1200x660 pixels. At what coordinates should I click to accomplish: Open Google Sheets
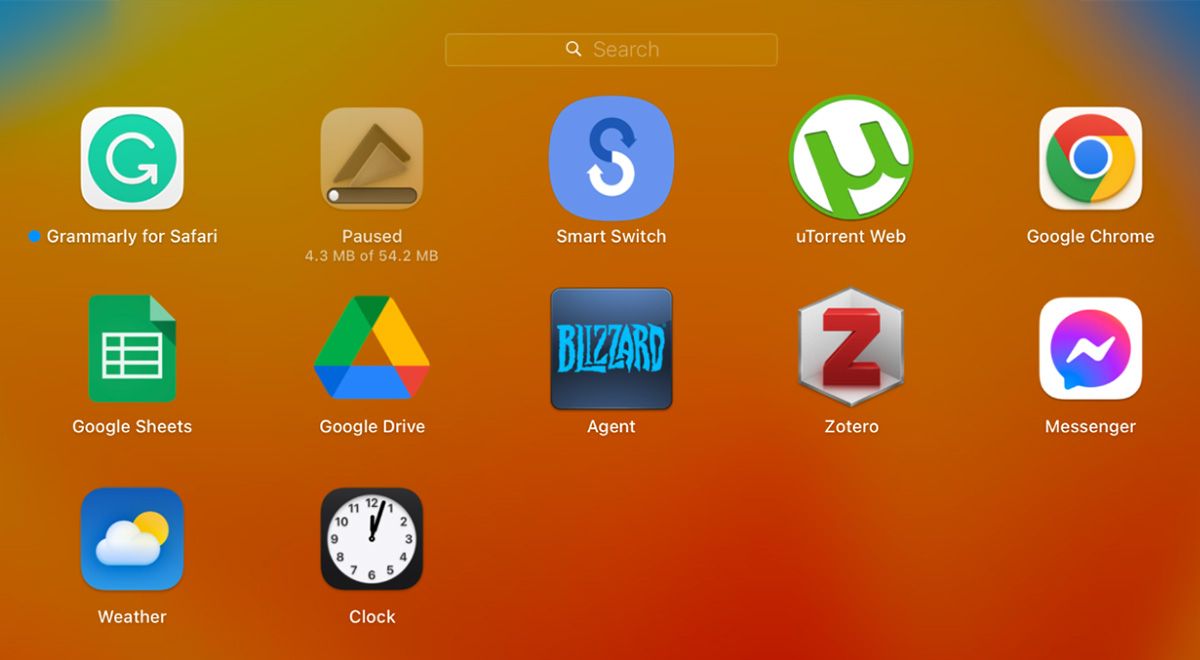132,348
